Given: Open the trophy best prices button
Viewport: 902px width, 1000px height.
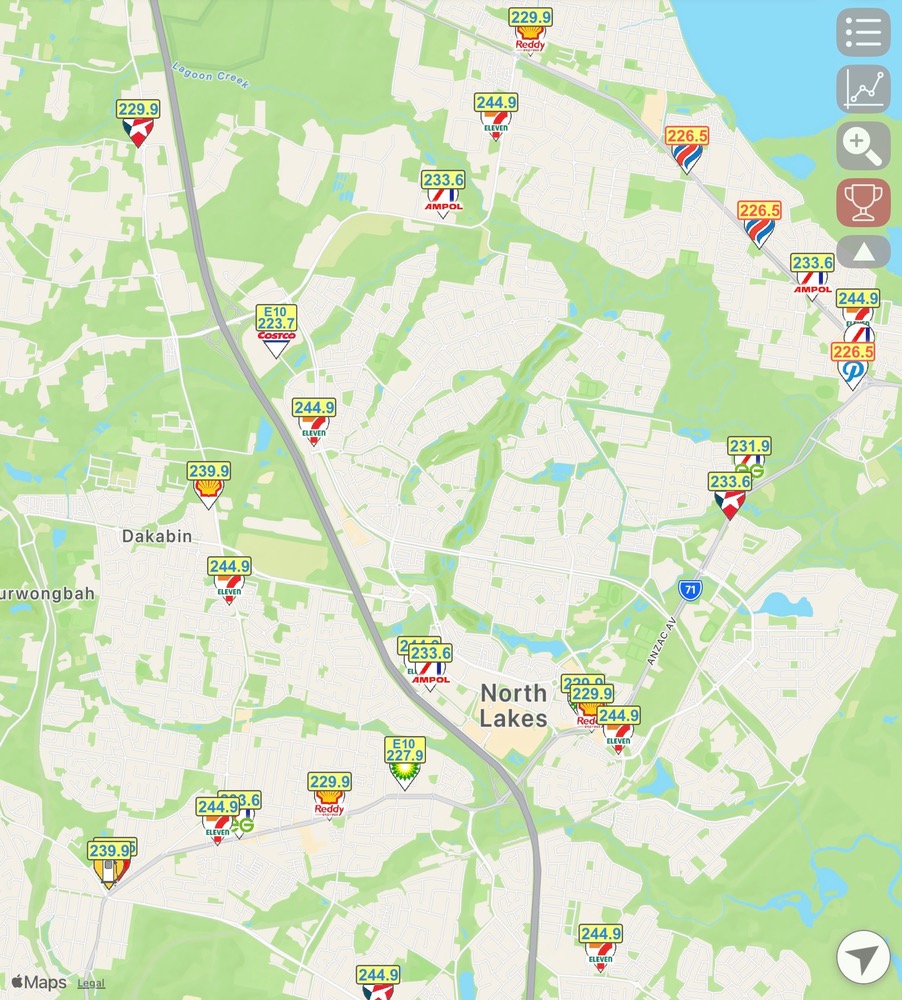Looking at the screenshot, I should (x=863, y=202).
